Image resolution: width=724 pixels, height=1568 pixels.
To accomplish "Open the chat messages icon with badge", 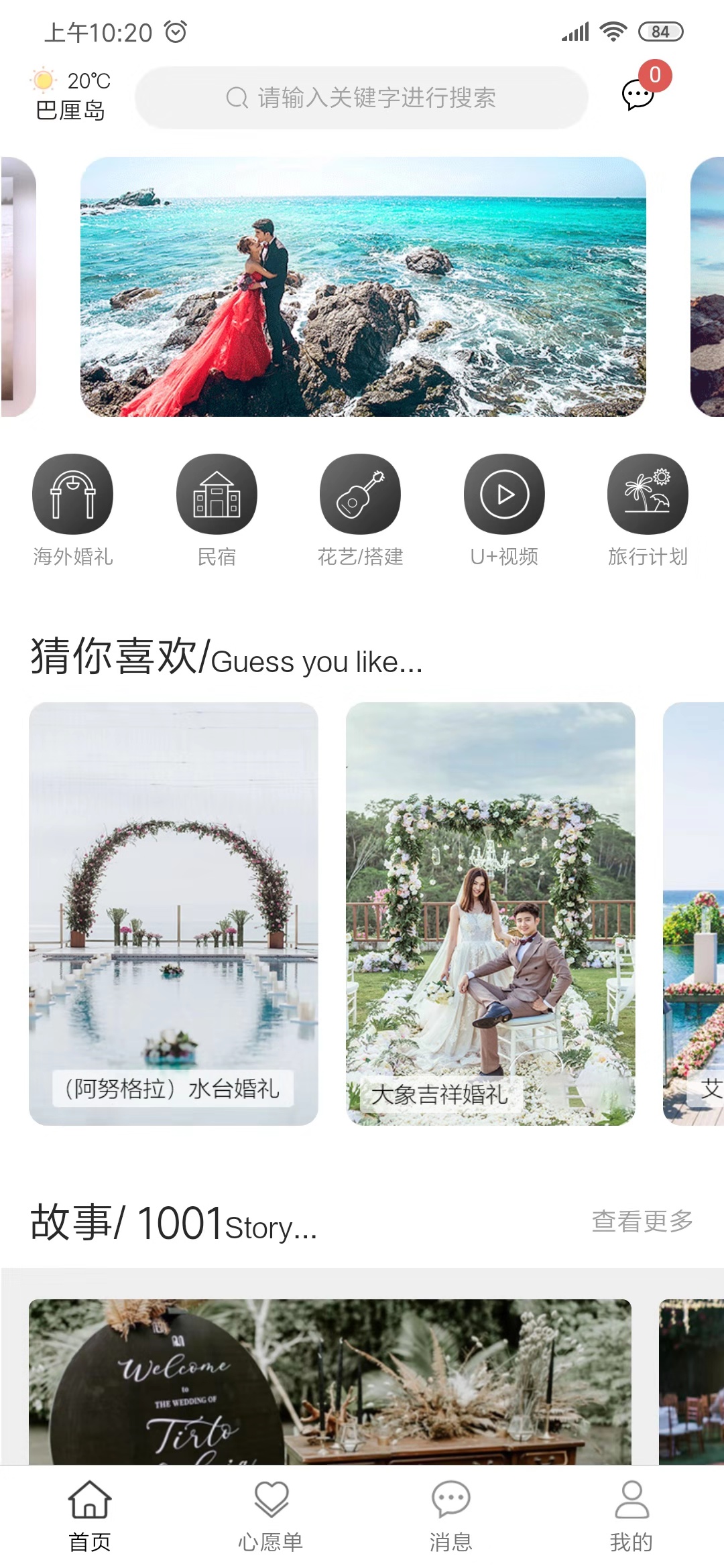I will click(x=638, y=94).
